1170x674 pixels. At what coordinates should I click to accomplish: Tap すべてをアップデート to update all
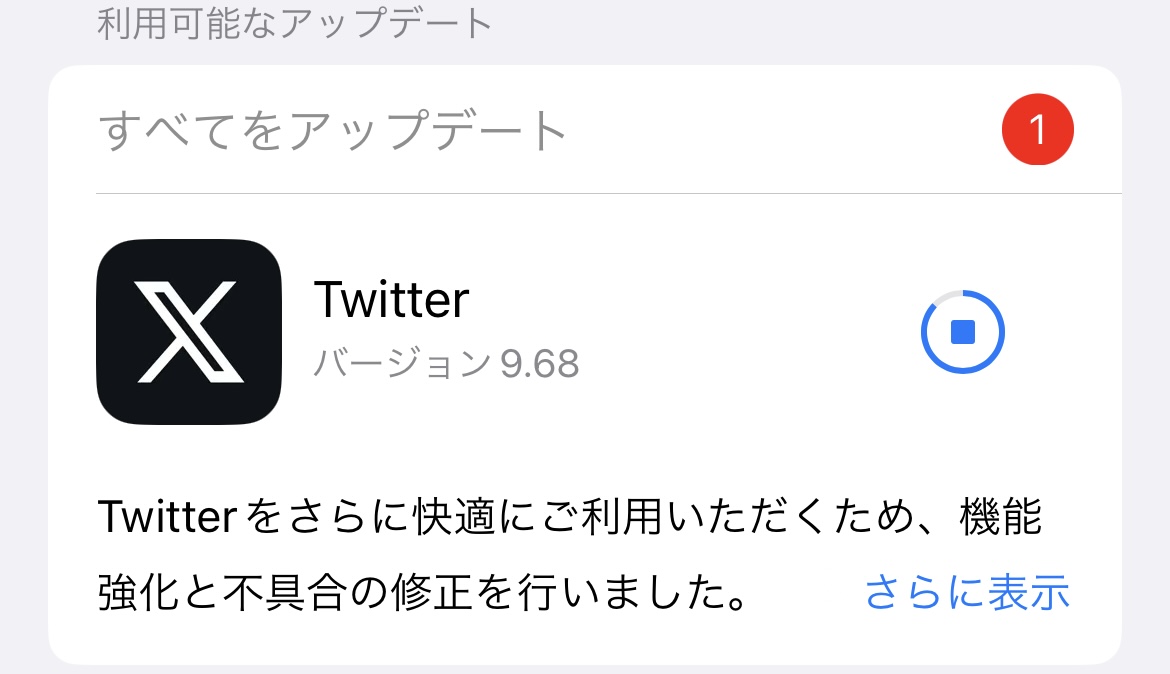coord(332,131)
